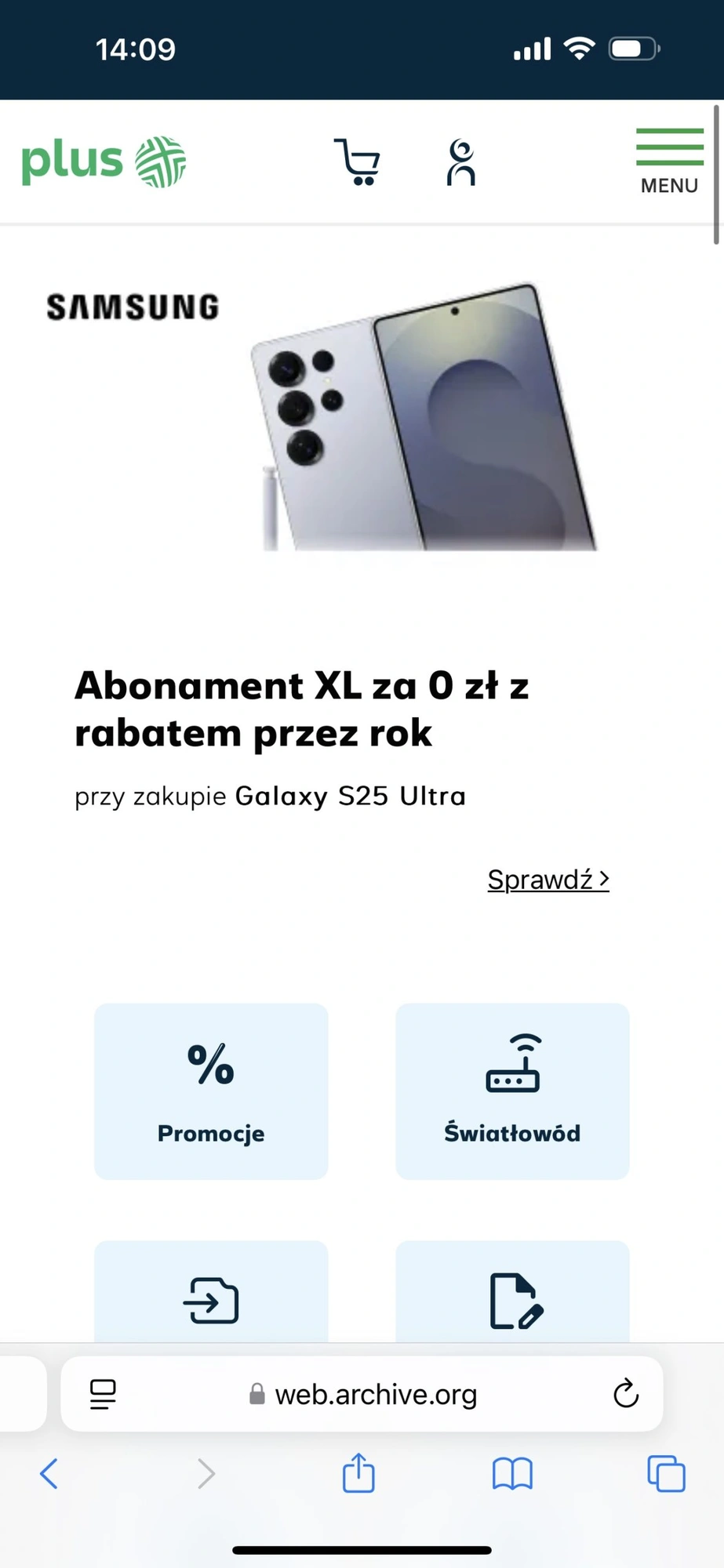Reload the page in Safari

[x=625, y=1394]
